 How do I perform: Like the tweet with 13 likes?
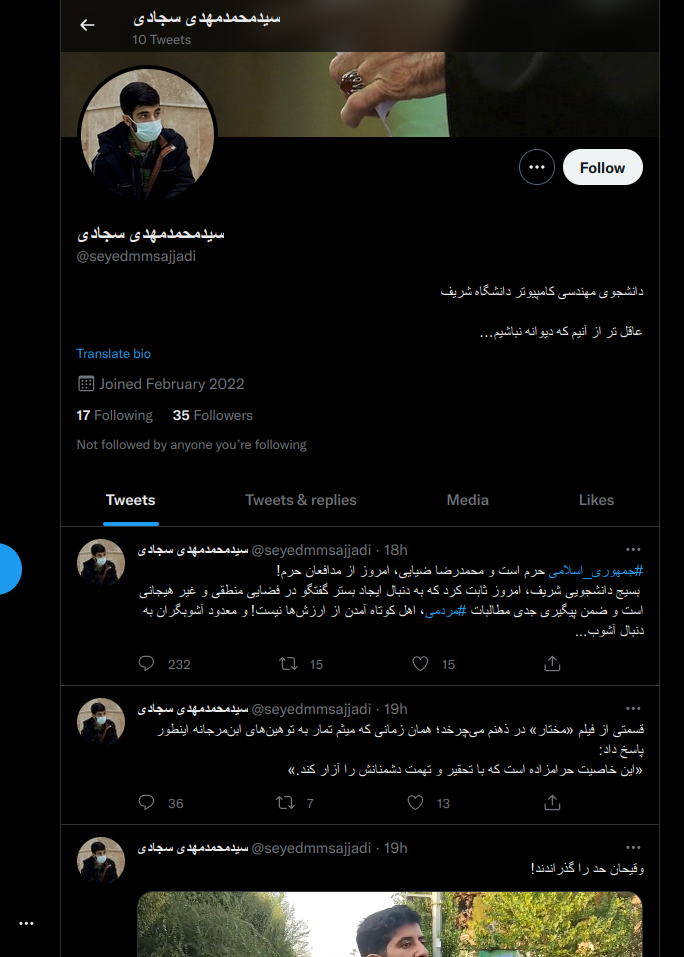(x=421, y=802)
